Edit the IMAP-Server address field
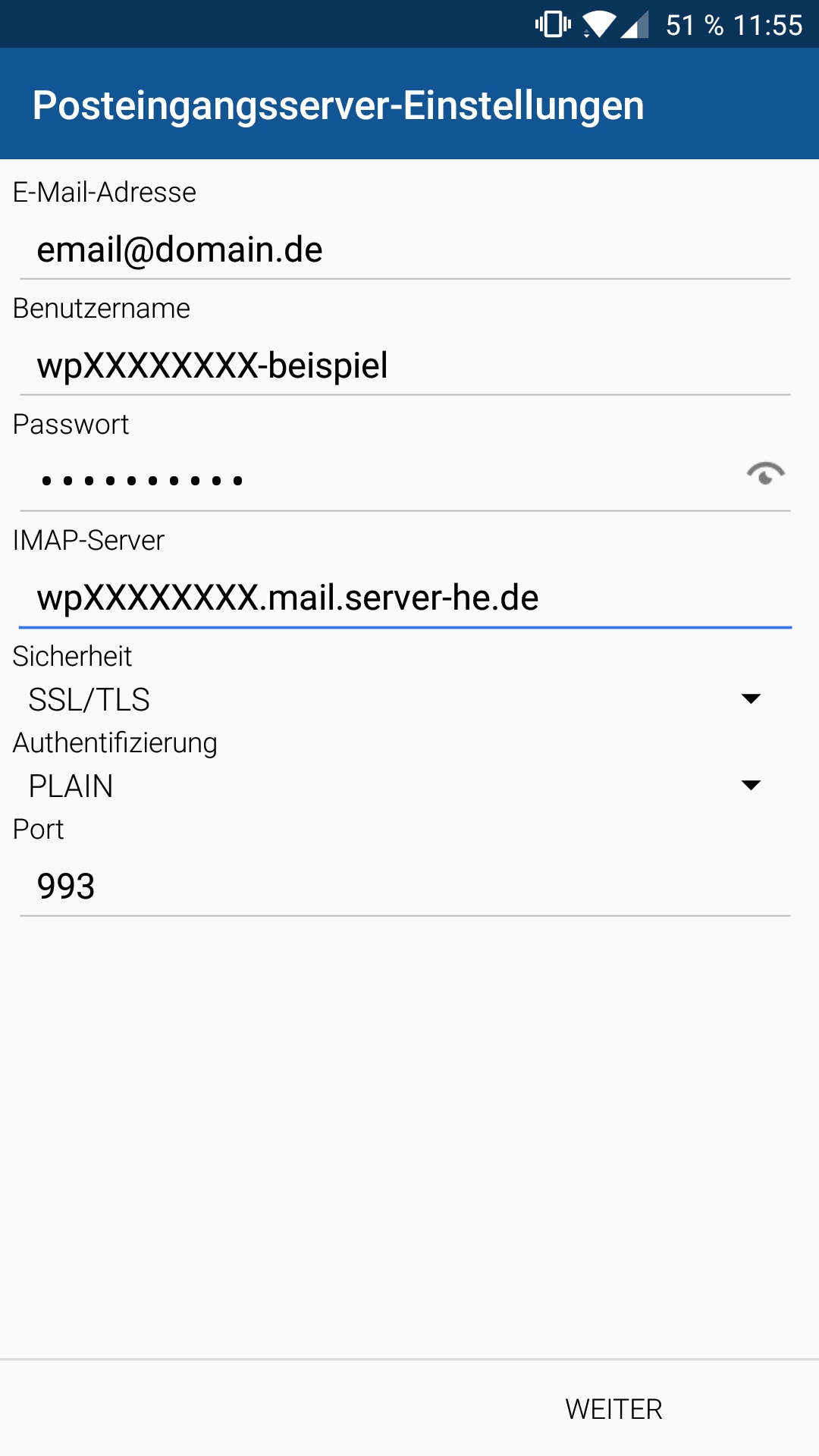819x1456 pixels. tap(405, 598)
